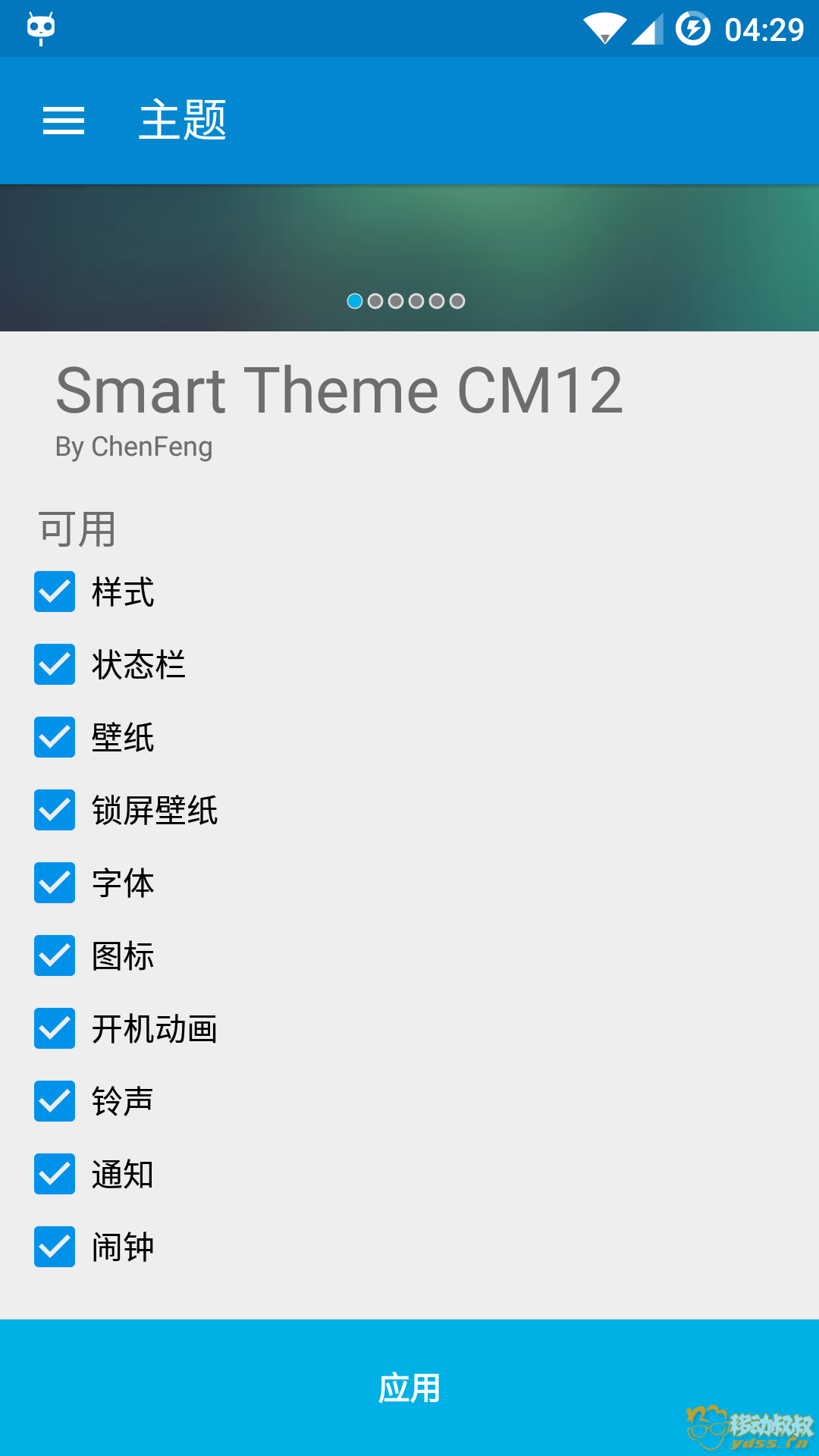The image size is (819, 1456).
Task: Deselect the 铃声 checkbox
Action: click(x=55, y=1101)
